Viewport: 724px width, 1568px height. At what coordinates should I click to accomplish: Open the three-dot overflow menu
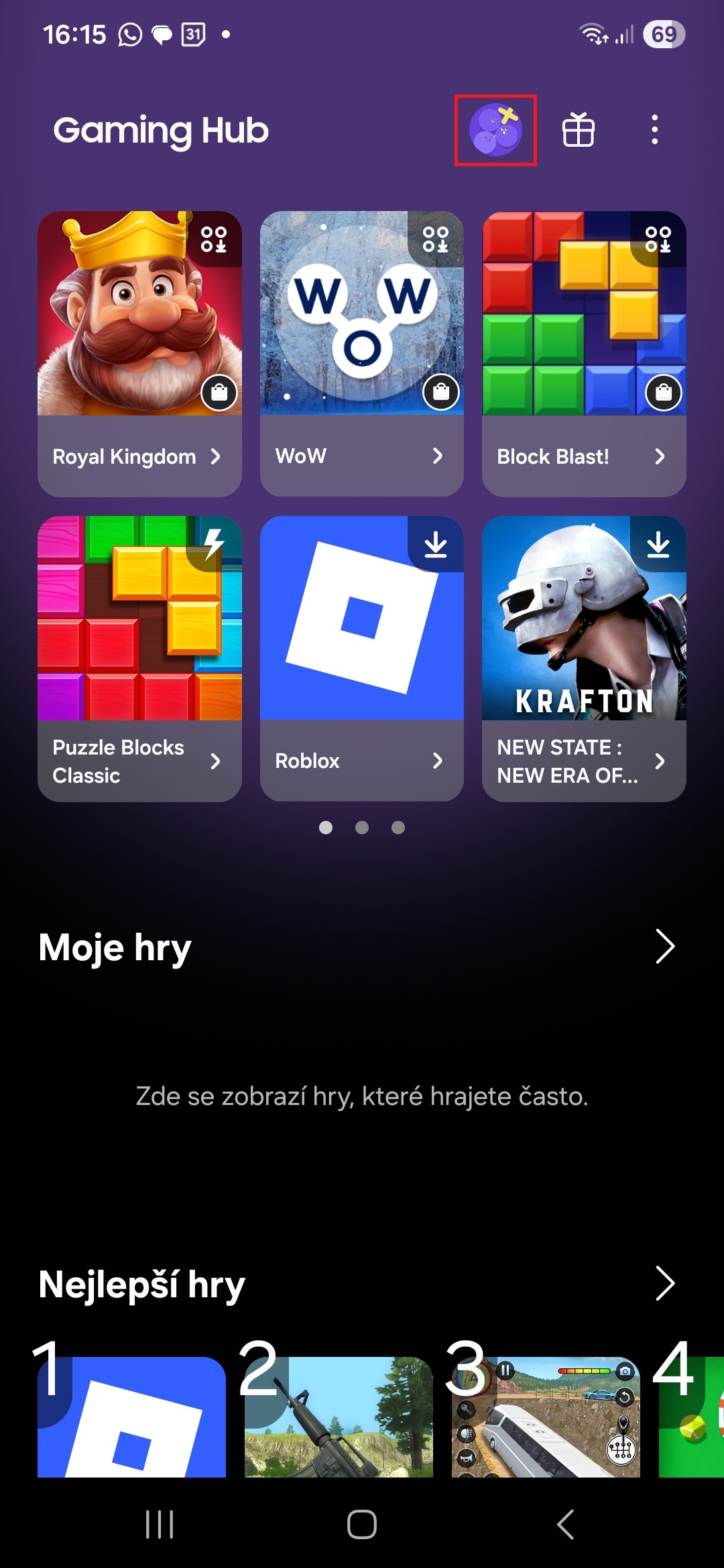(x=654, y=130)
